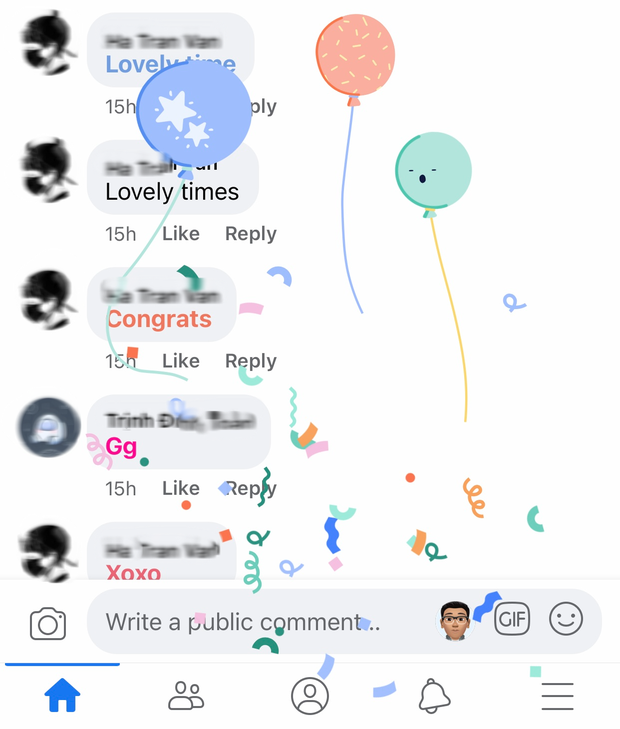The width and height of the screenshot is (620, 729).
Task: Open the camera to attach a photo
Action: [x=47, y=624]
